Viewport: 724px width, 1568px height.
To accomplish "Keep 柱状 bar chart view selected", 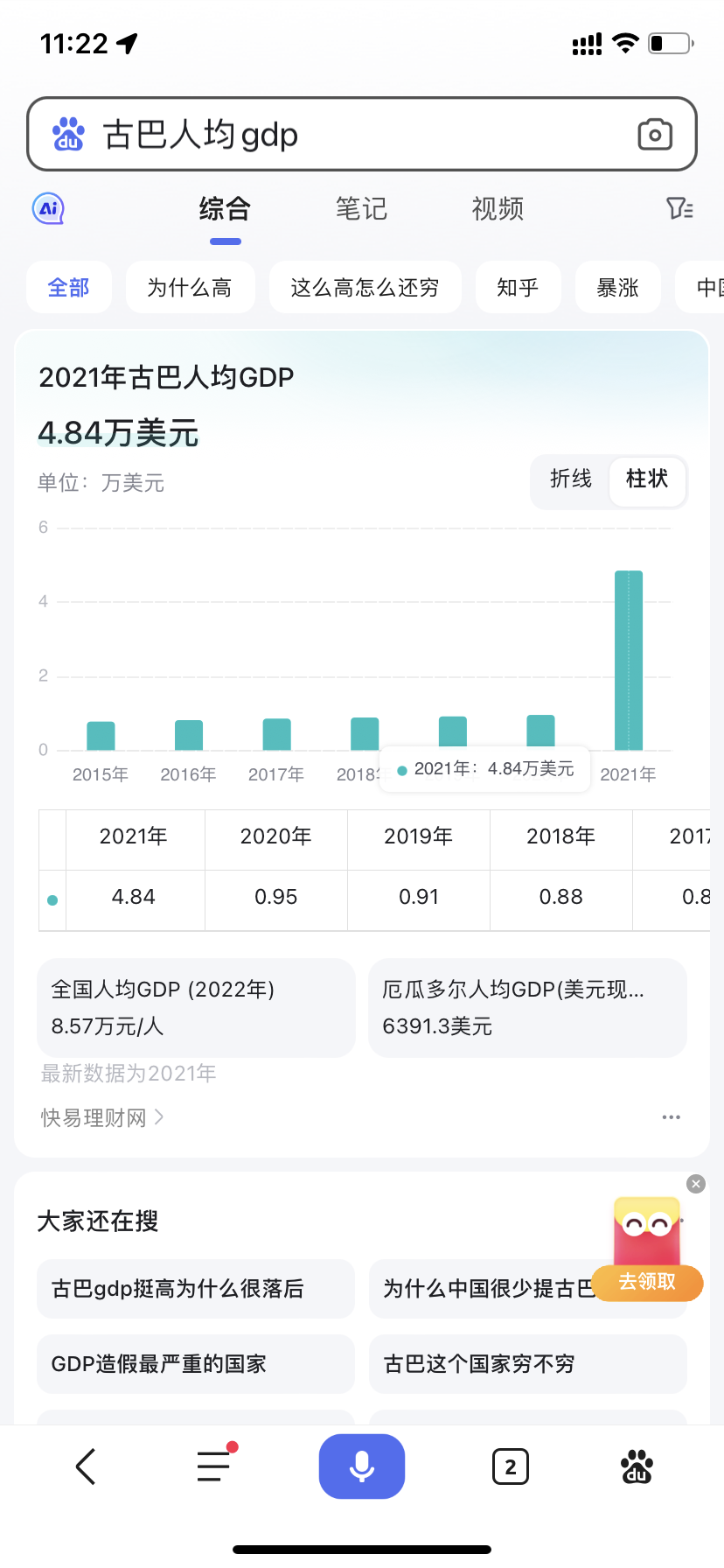I will click(647, 481).
